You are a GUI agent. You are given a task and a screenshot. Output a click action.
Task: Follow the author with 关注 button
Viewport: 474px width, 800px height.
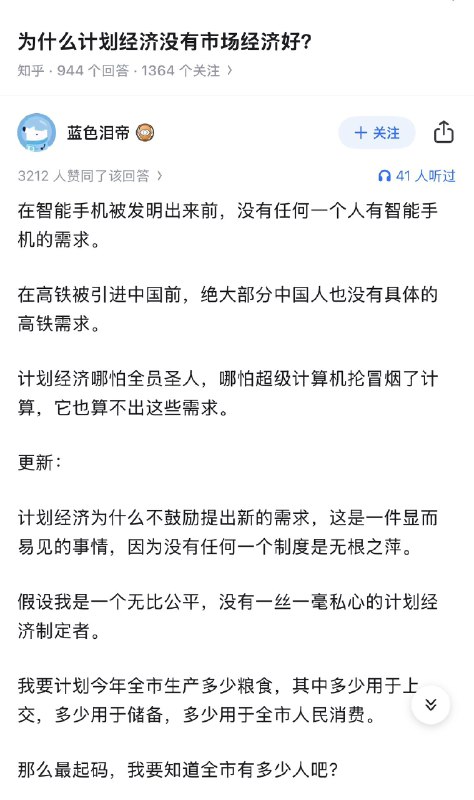click(377, 133)
